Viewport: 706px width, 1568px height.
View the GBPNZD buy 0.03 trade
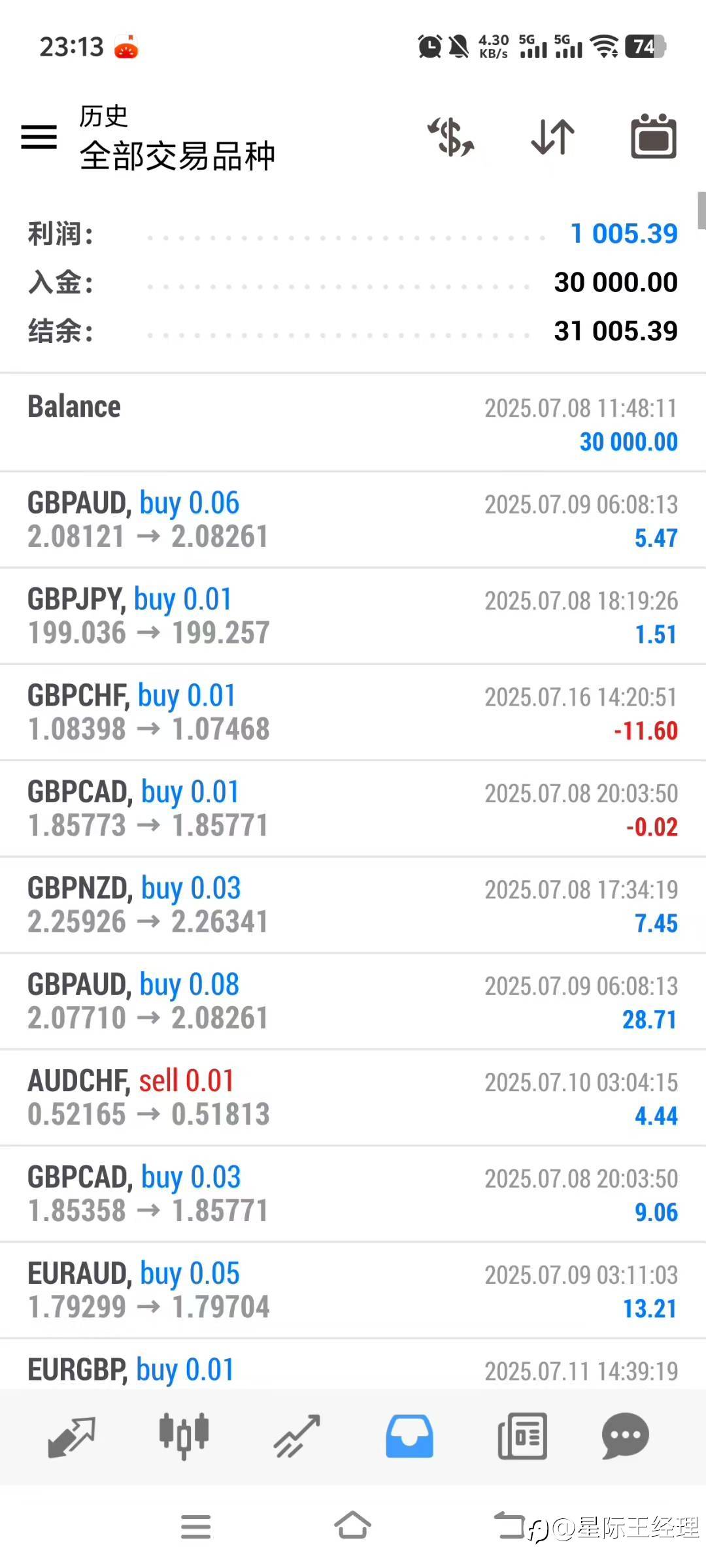353,905
